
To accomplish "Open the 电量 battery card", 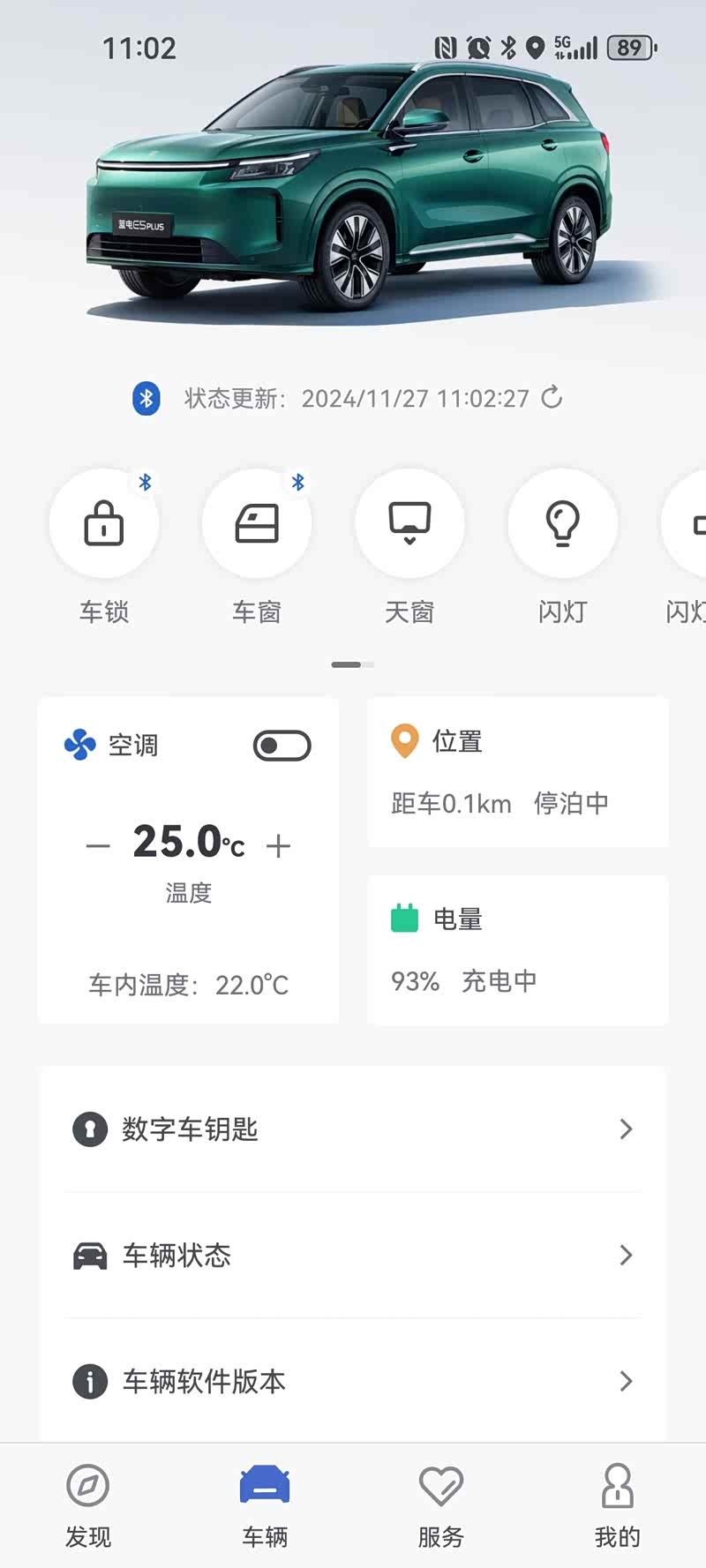I will (517, 949).
